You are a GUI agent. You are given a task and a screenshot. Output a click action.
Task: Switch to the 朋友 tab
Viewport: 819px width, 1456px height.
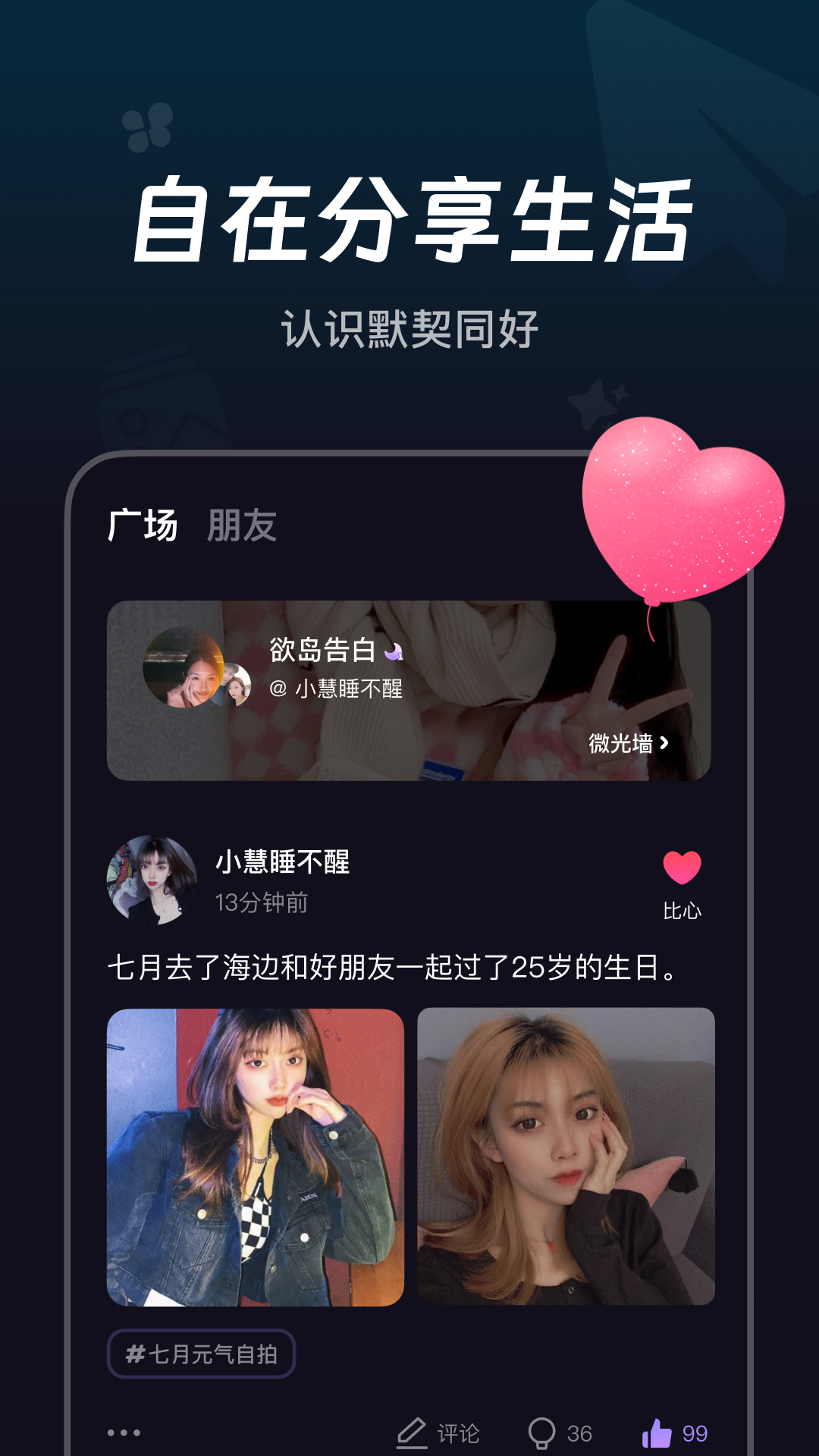coord(243,522)
